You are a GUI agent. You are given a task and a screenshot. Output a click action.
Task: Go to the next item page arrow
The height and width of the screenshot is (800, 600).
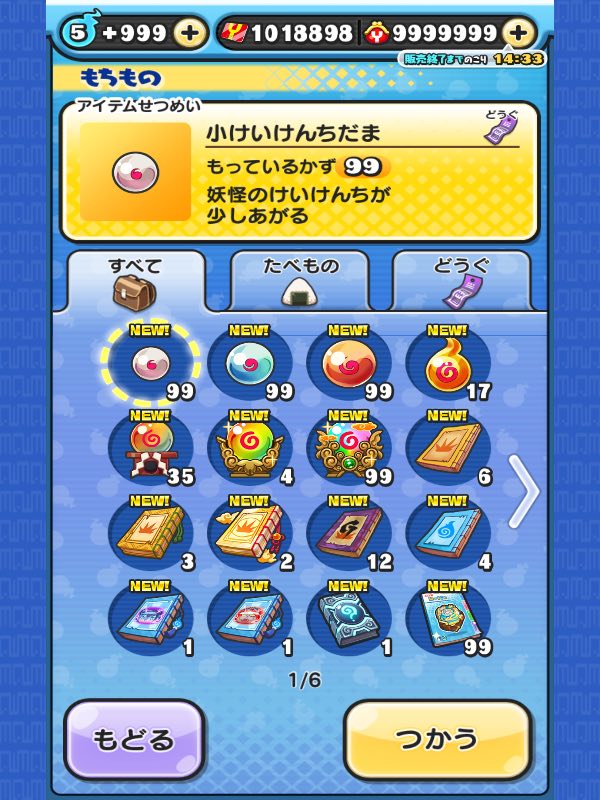pyautogui.click(x=524, y=491)
